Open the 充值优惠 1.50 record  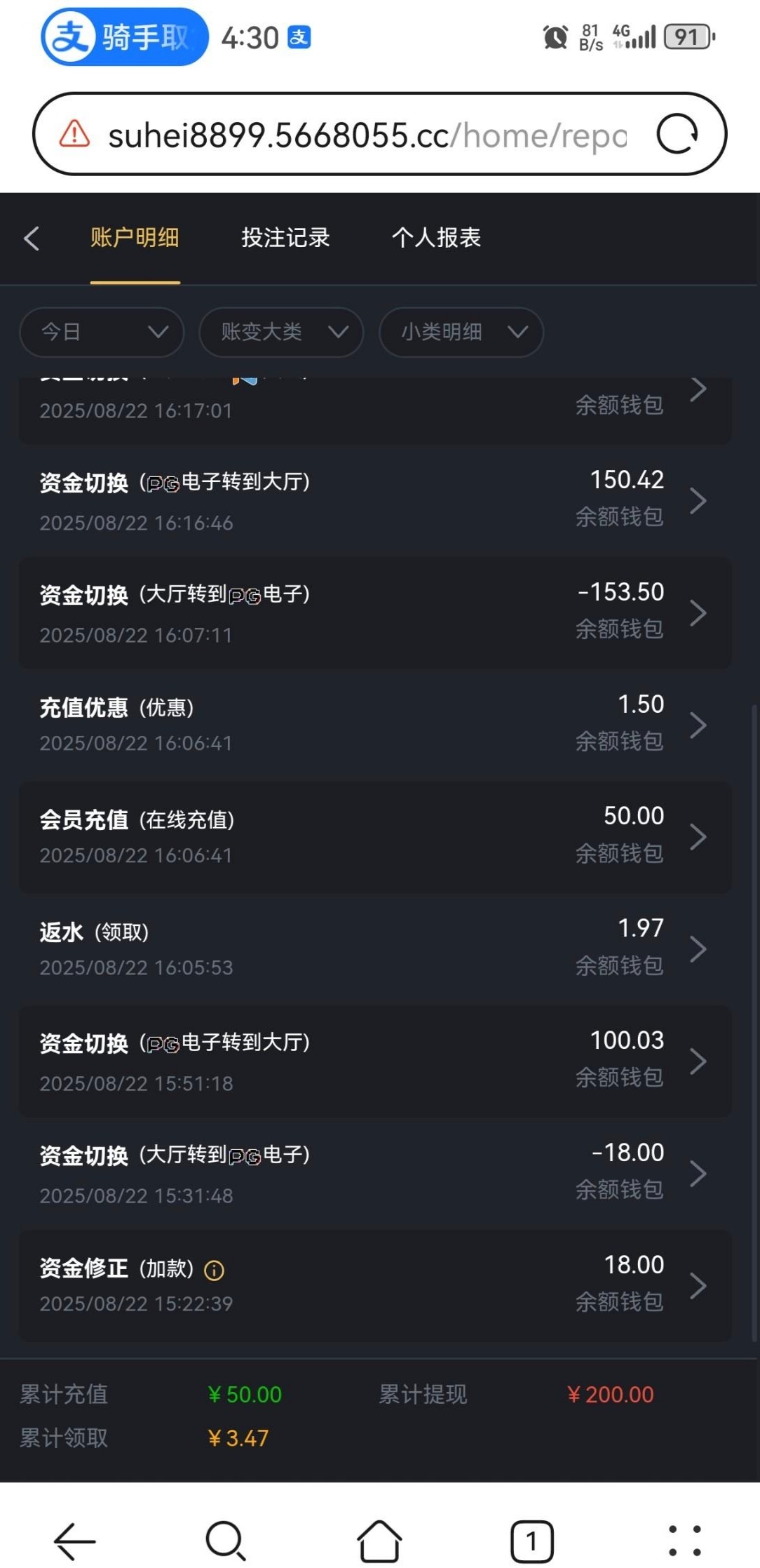pyautogui.click(x=375, y=725)
